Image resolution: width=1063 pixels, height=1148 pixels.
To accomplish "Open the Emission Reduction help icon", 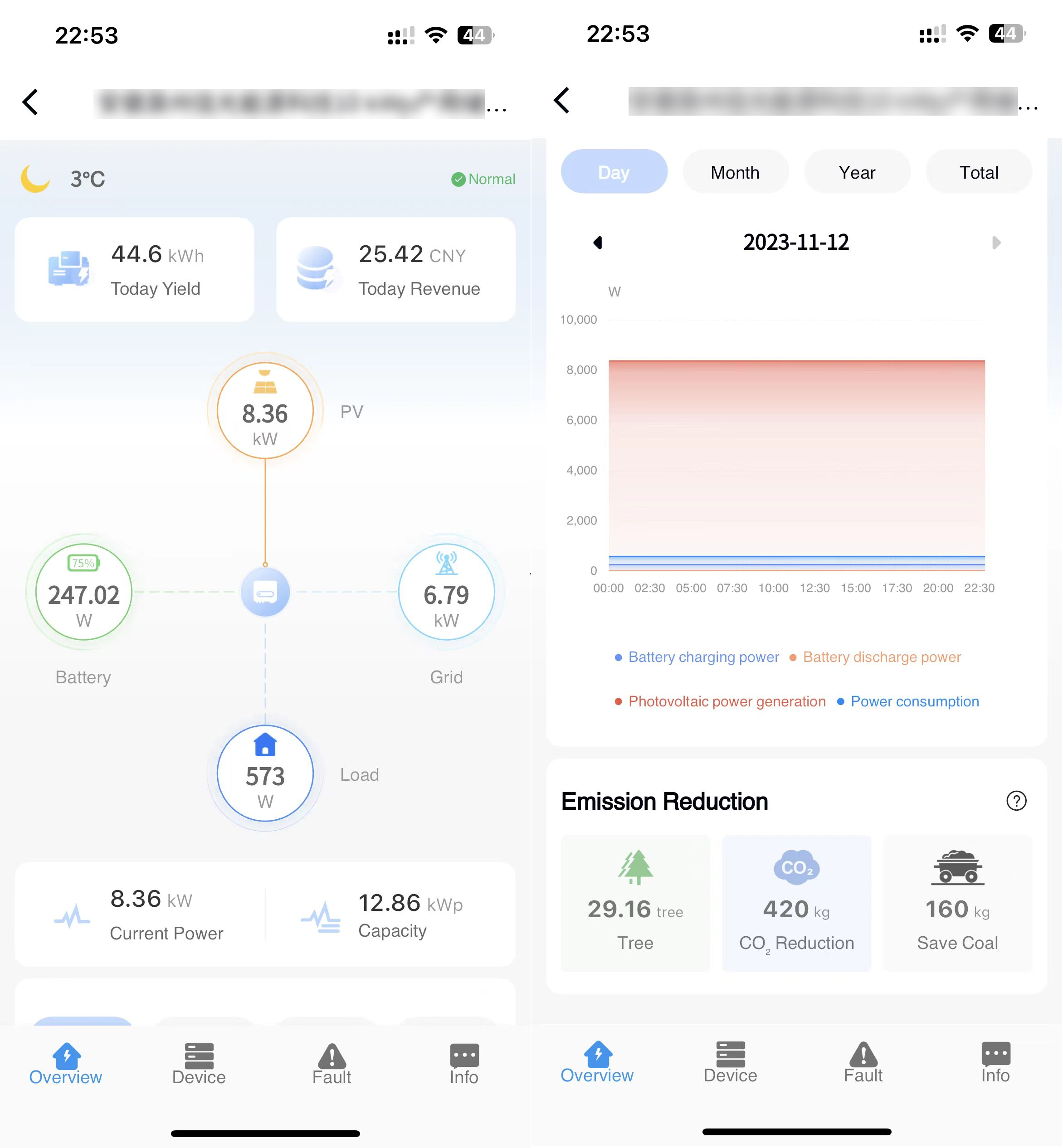I will 1016,801.
